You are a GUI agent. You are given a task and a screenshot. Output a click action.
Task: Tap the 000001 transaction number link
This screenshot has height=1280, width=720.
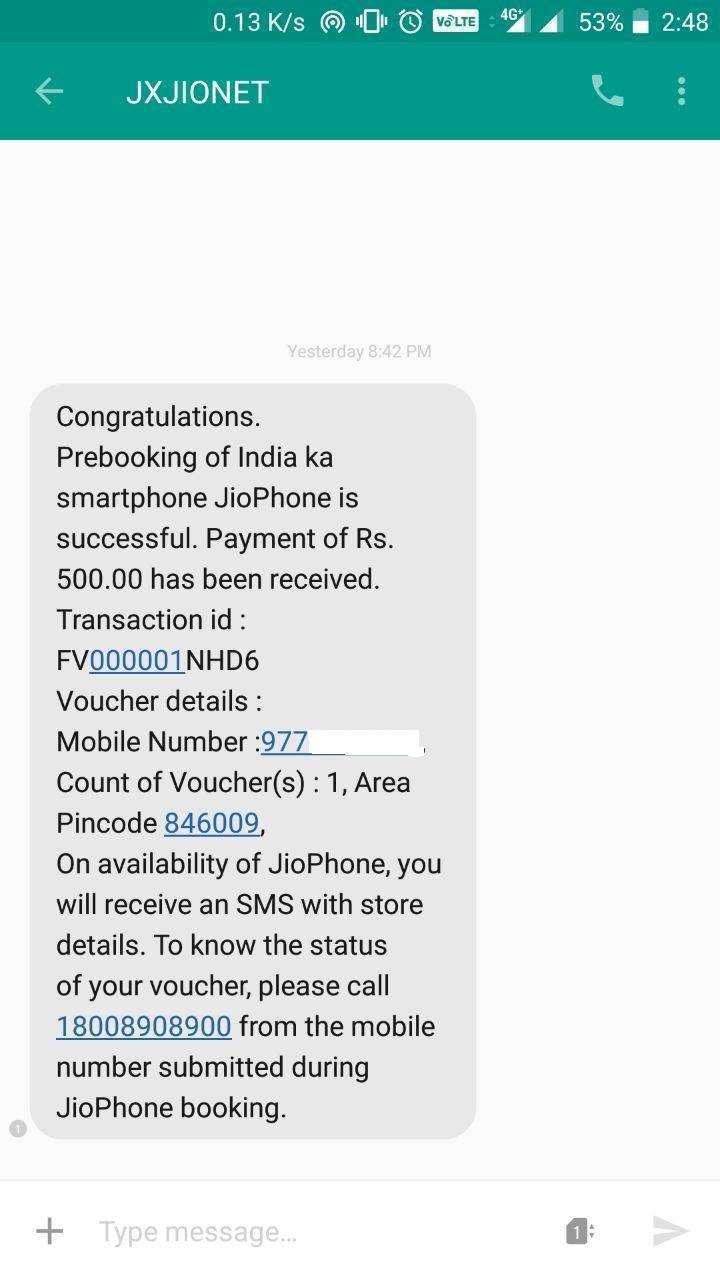point(137,661)
